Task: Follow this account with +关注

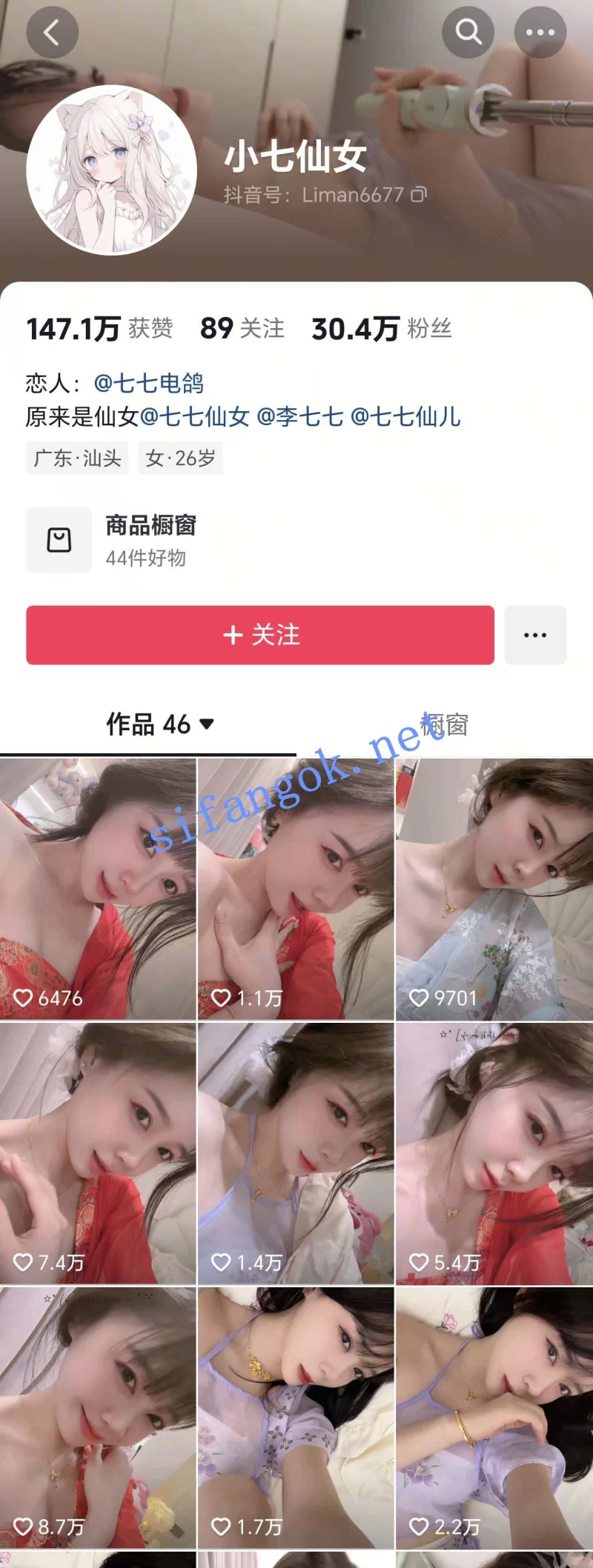Action: 260,635
